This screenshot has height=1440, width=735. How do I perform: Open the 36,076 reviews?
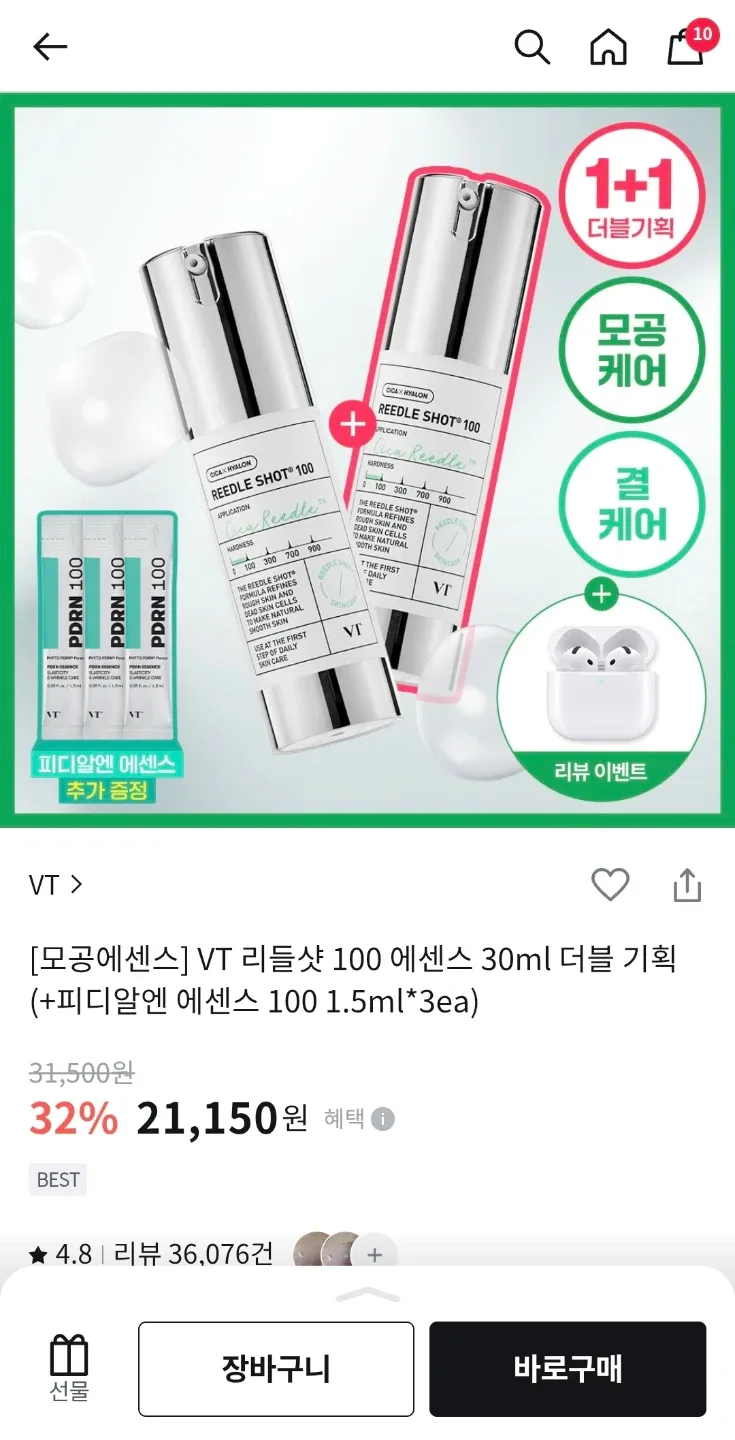point(193,1254)
